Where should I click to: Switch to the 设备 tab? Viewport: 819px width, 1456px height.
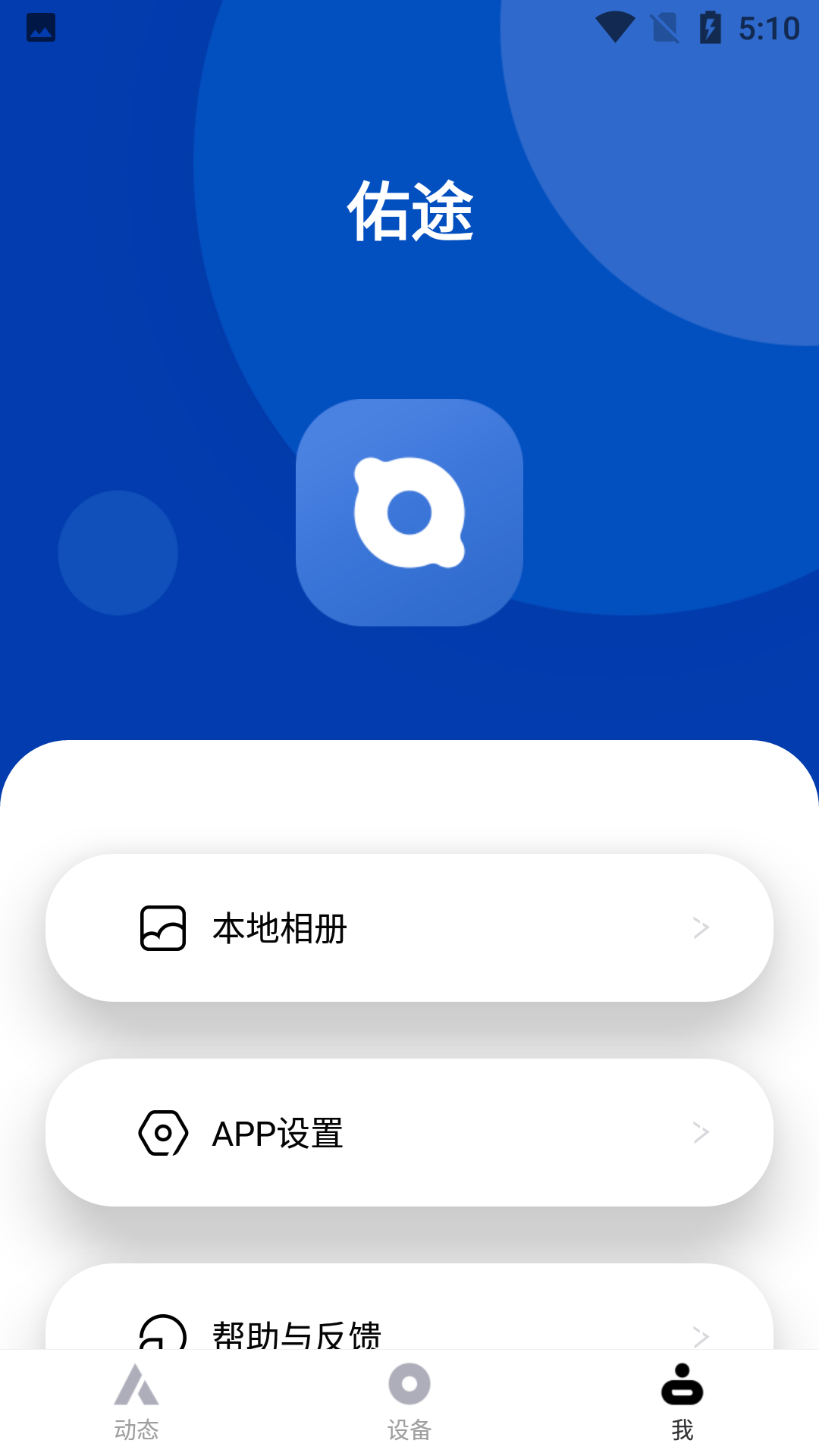click(409, 1402)
